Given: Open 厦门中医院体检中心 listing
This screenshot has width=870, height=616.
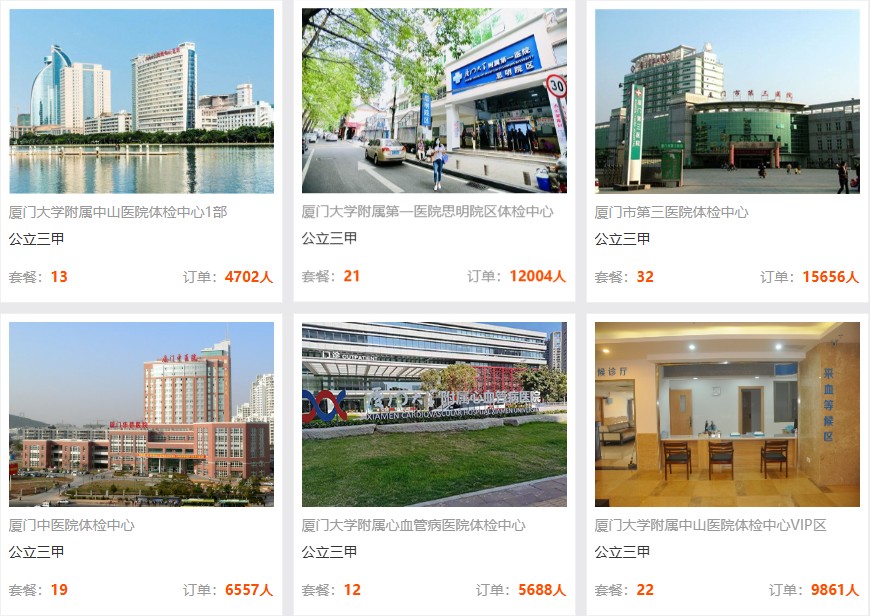Looking at the screenshot, I should click(72, 525).
